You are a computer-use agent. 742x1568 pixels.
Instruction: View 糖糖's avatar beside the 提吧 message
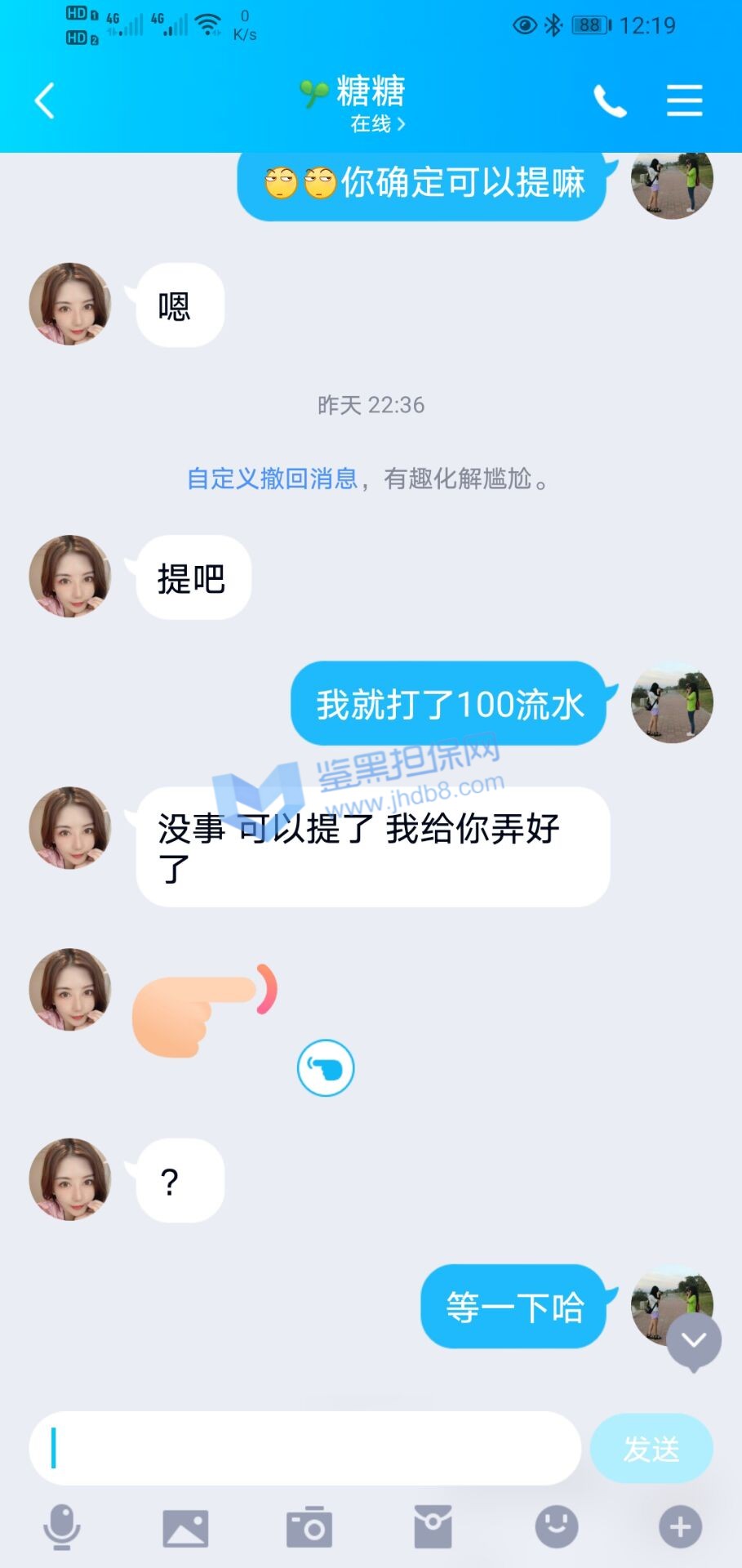point(70,577)
